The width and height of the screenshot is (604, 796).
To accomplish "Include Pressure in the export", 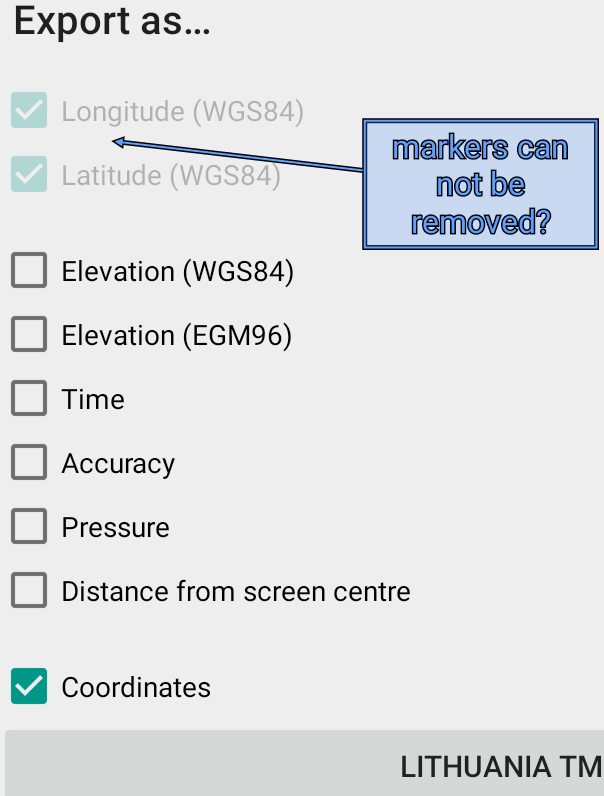I will click(29, 527).
